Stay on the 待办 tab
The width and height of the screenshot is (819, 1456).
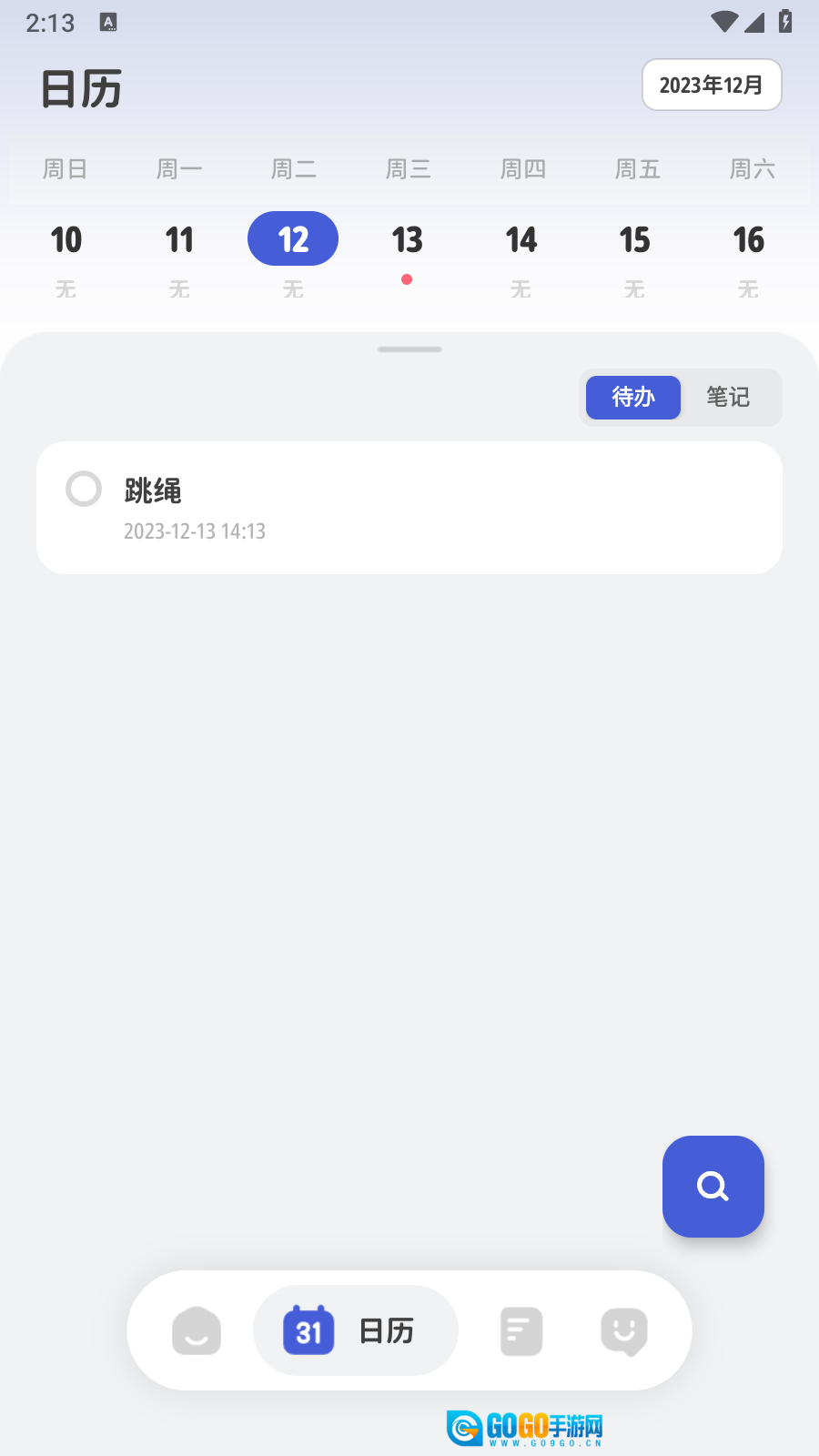coord(632,398)
